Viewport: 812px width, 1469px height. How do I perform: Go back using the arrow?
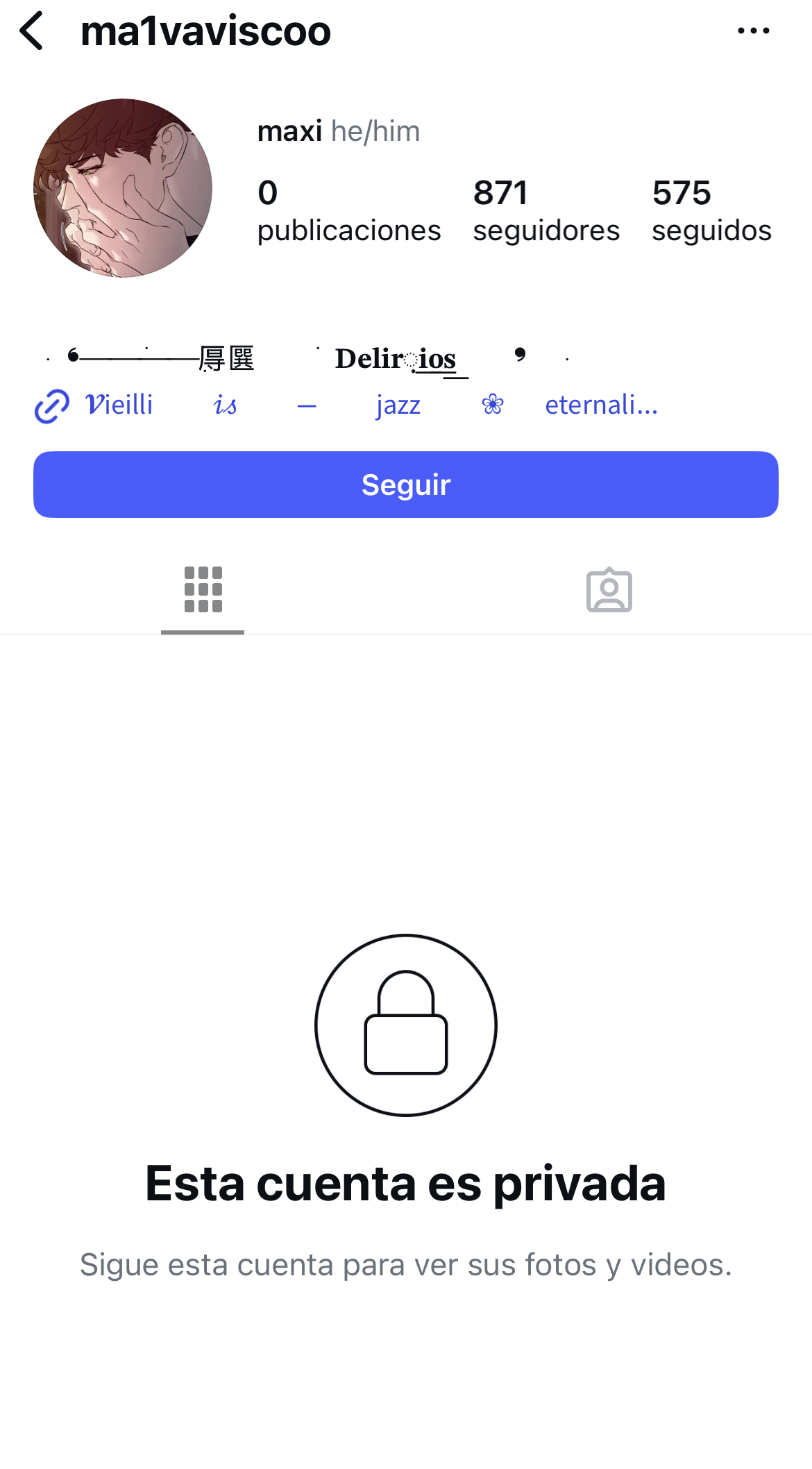coord(32,31)
